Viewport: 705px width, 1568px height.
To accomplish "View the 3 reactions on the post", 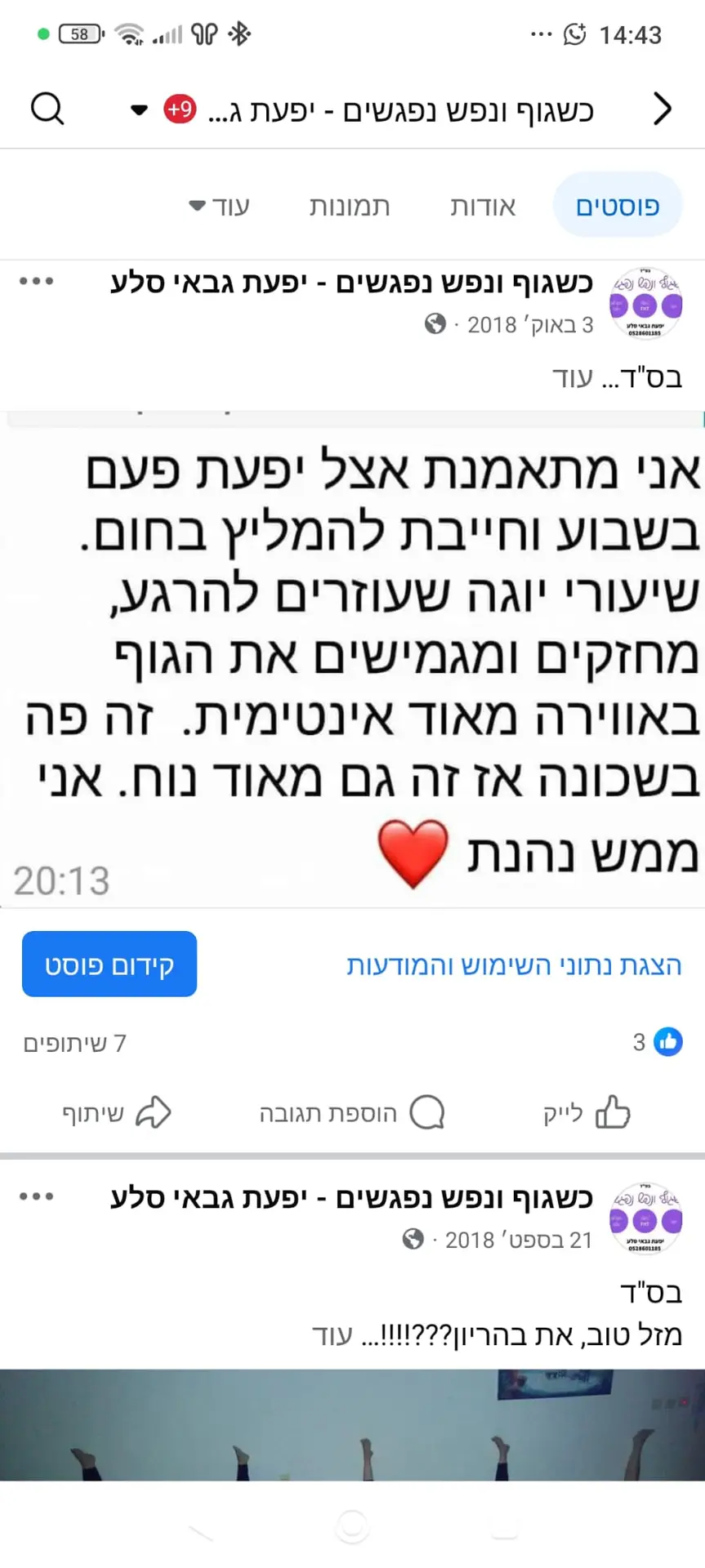I will coord(658,1042).
